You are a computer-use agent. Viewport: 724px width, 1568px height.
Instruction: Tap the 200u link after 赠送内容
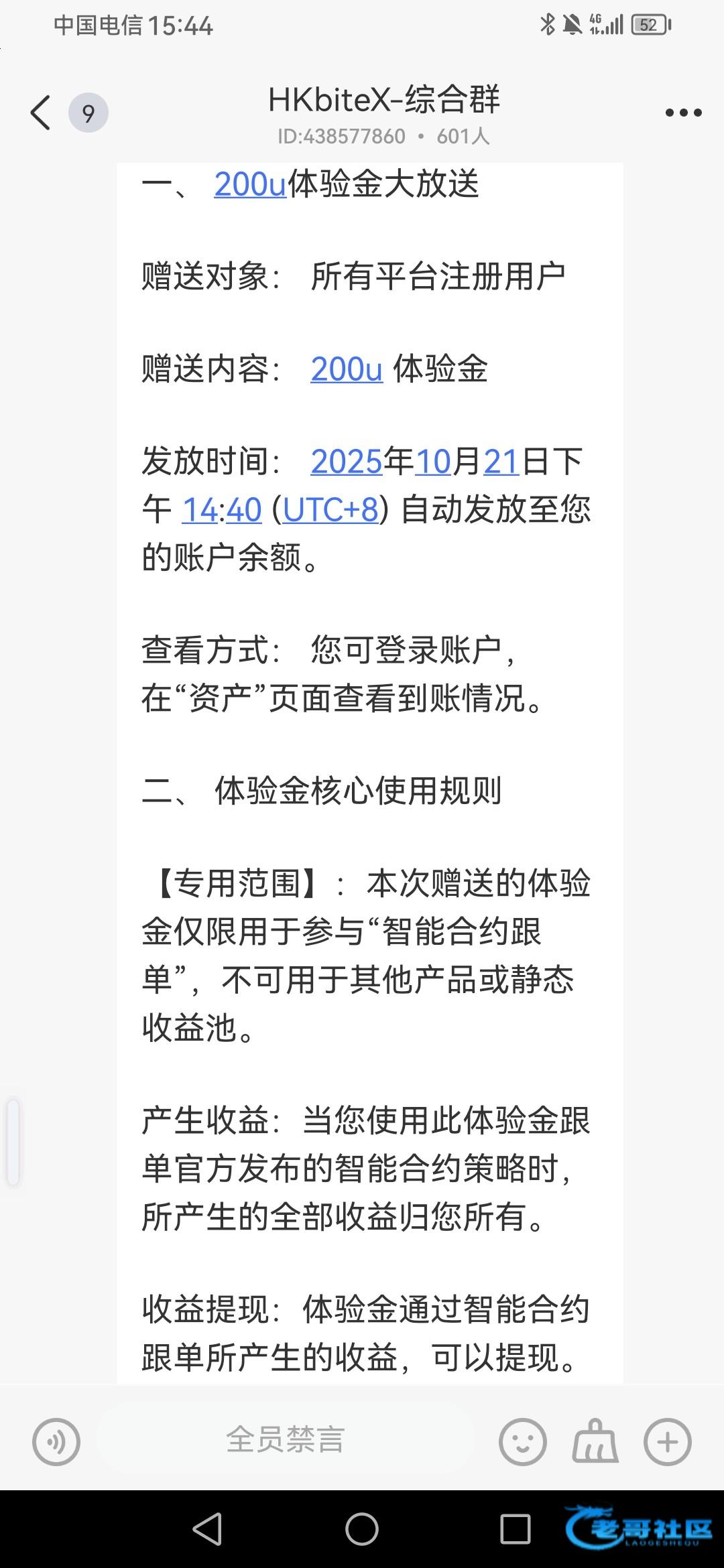click(x=347, y=369)
